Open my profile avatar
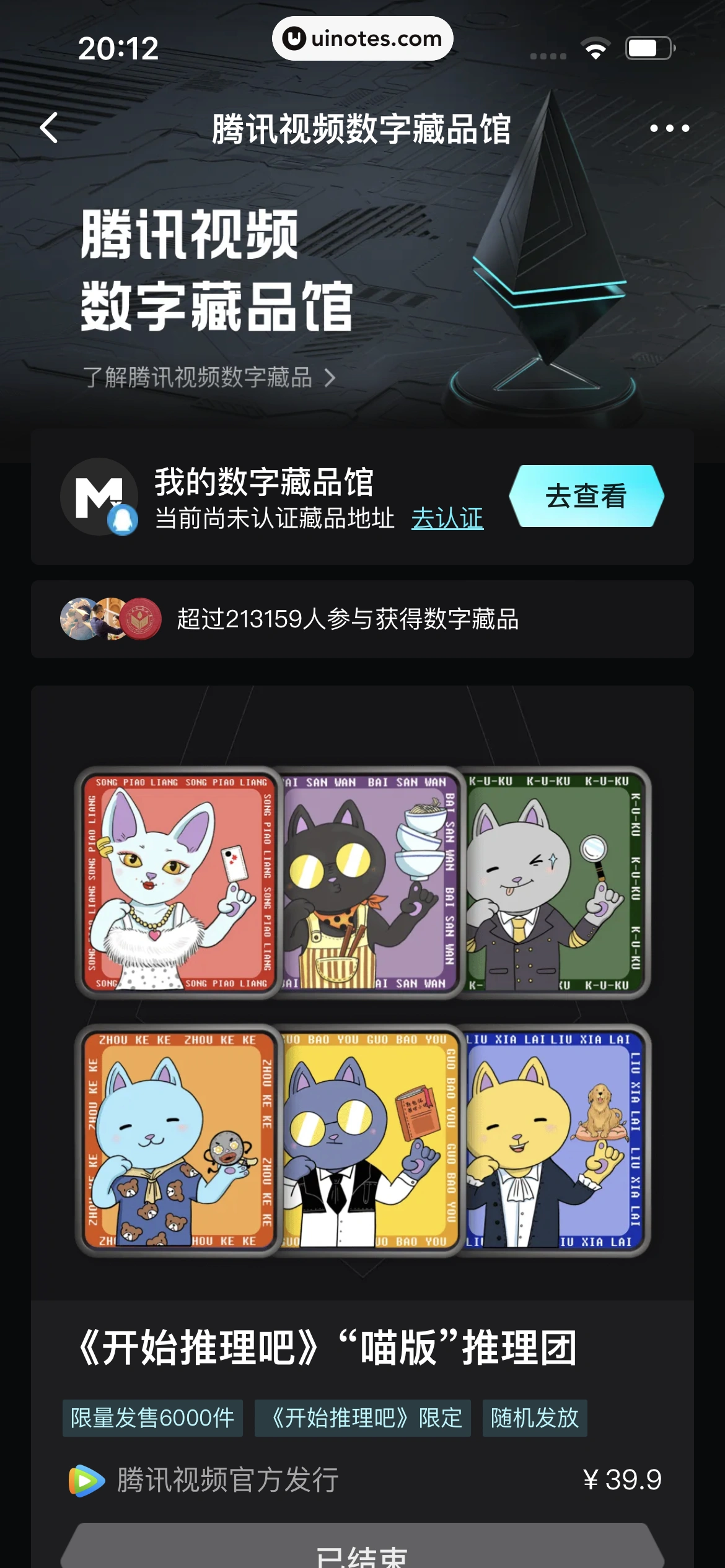Screen dimensions: 725x1568 click(99, 497)
